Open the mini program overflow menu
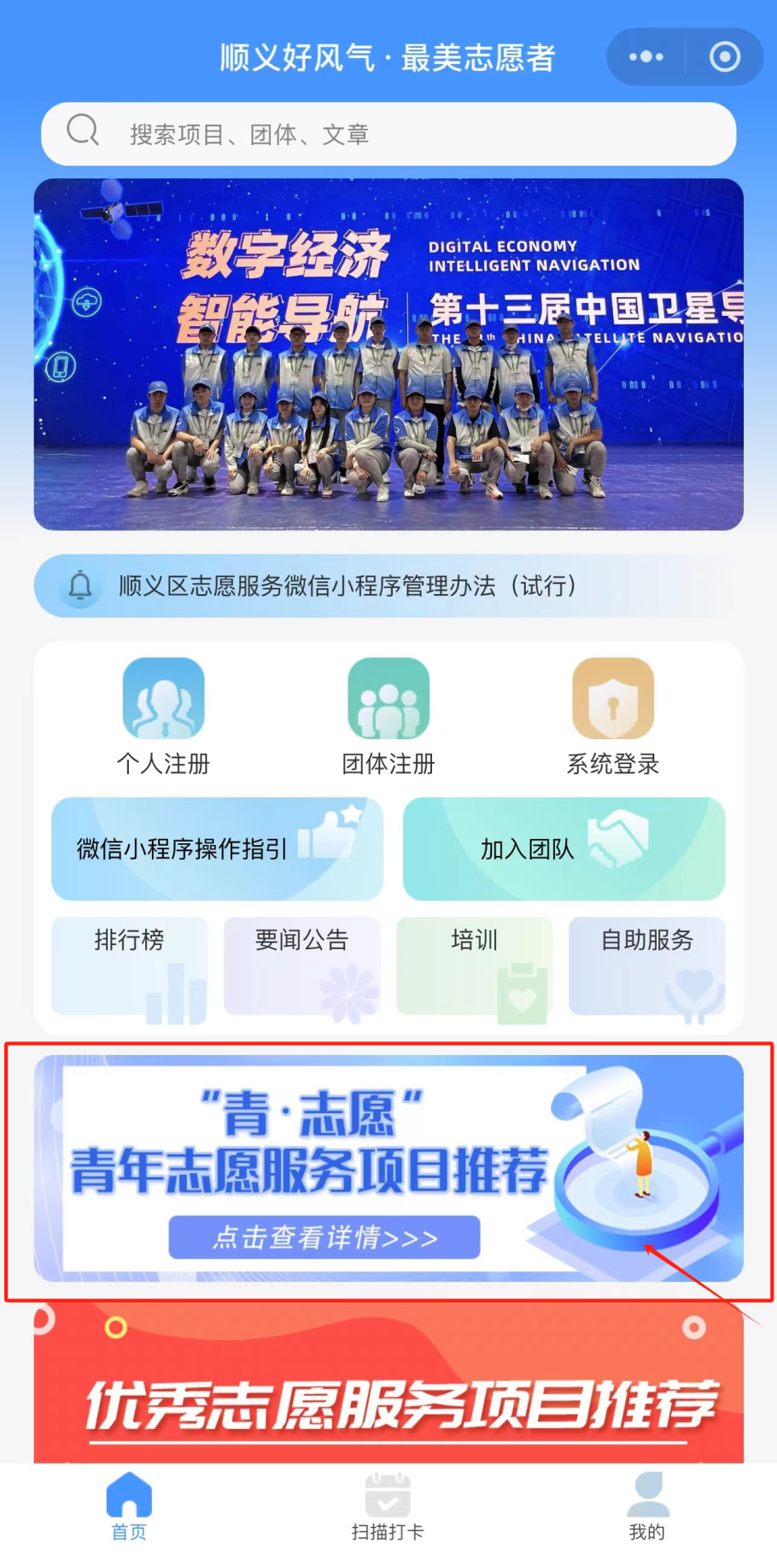This screenshot has height=1568, width=777. tap(646, 57)
